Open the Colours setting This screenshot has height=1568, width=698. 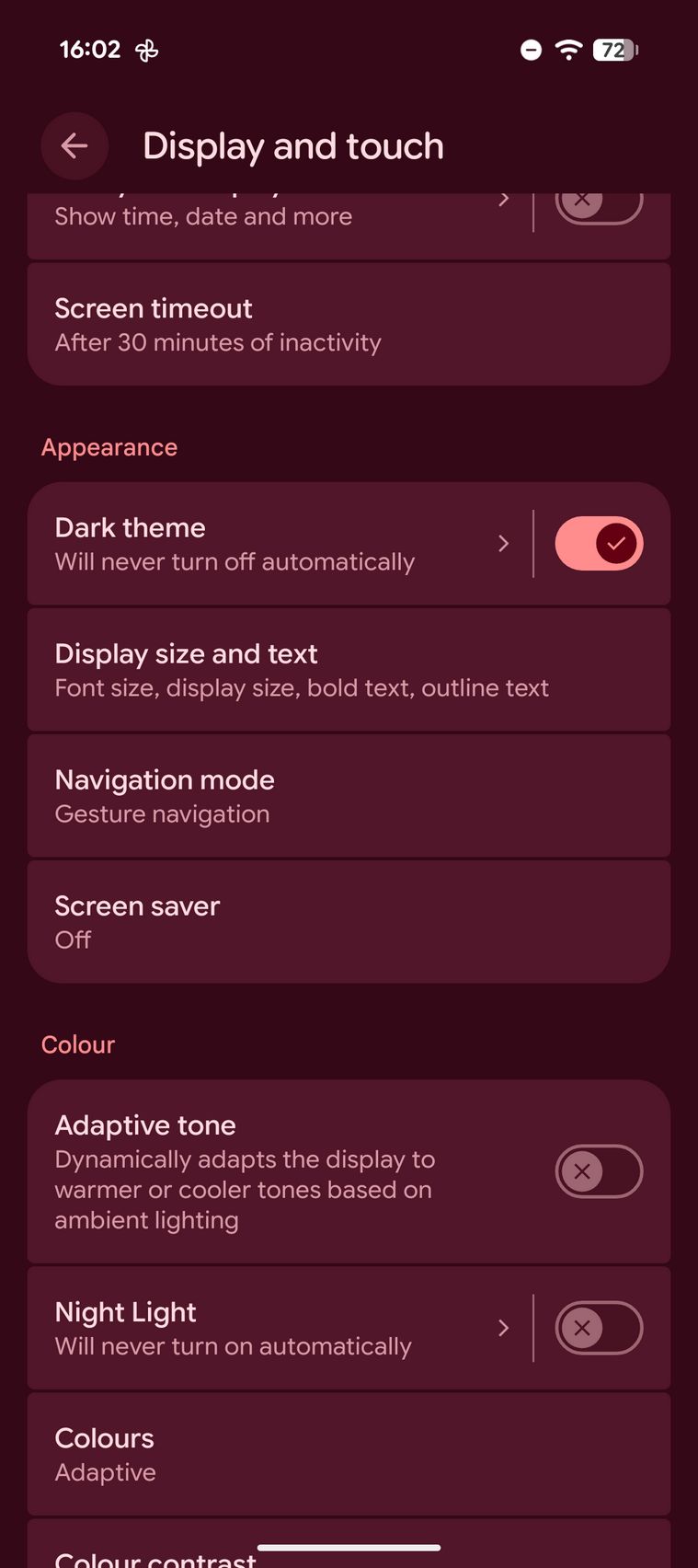[348, 1454]
